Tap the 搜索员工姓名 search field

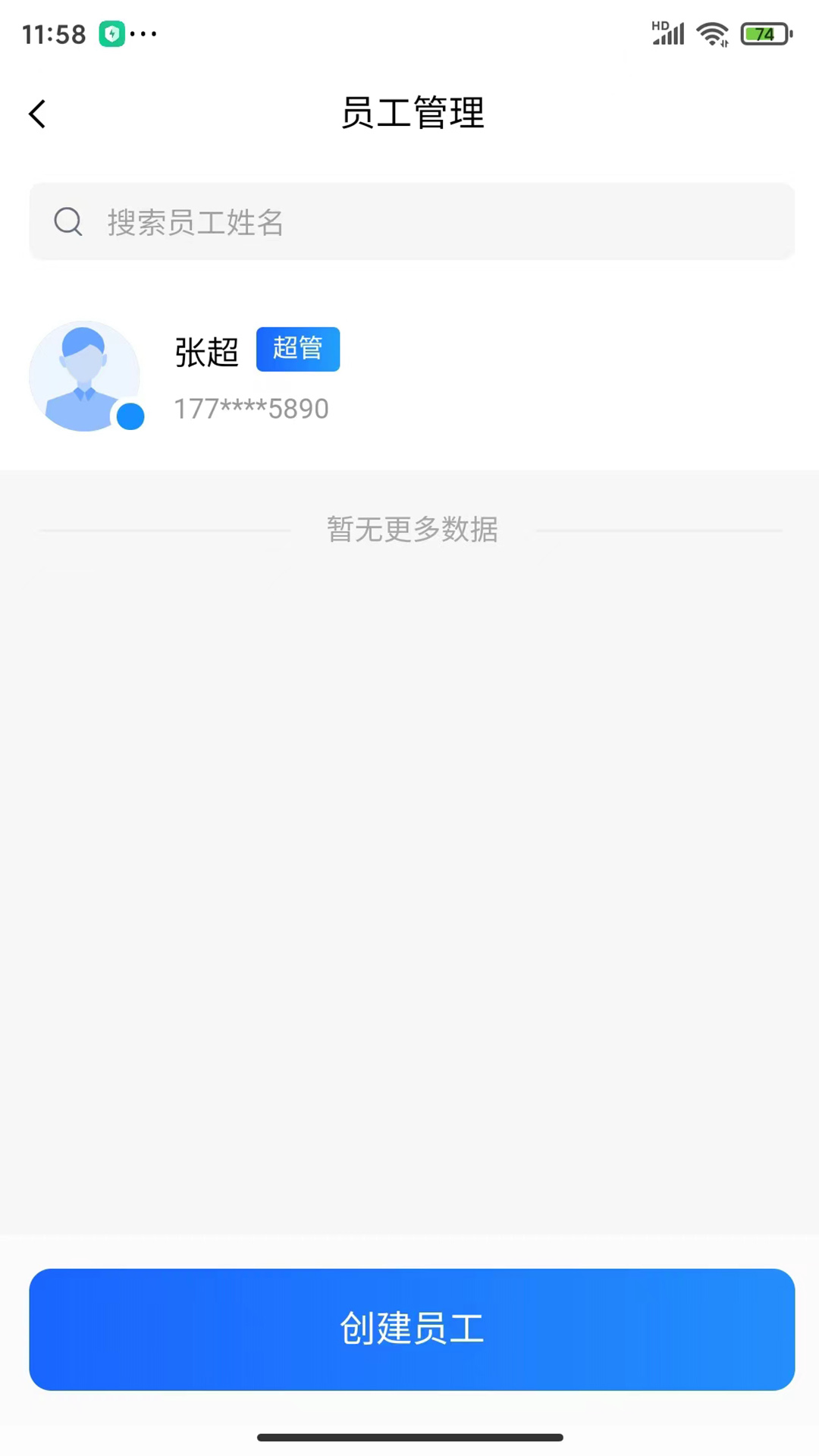[x=303, y=222]
